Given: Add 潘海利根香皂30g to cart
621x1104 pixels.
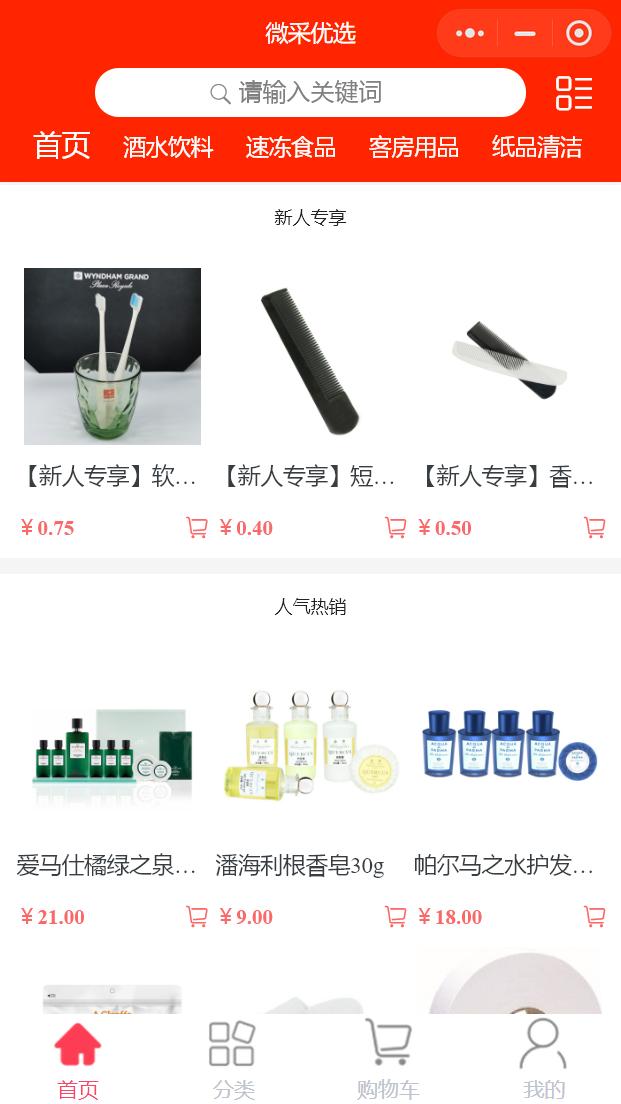Looking at the screenshot, I should [x=396, y=916].
